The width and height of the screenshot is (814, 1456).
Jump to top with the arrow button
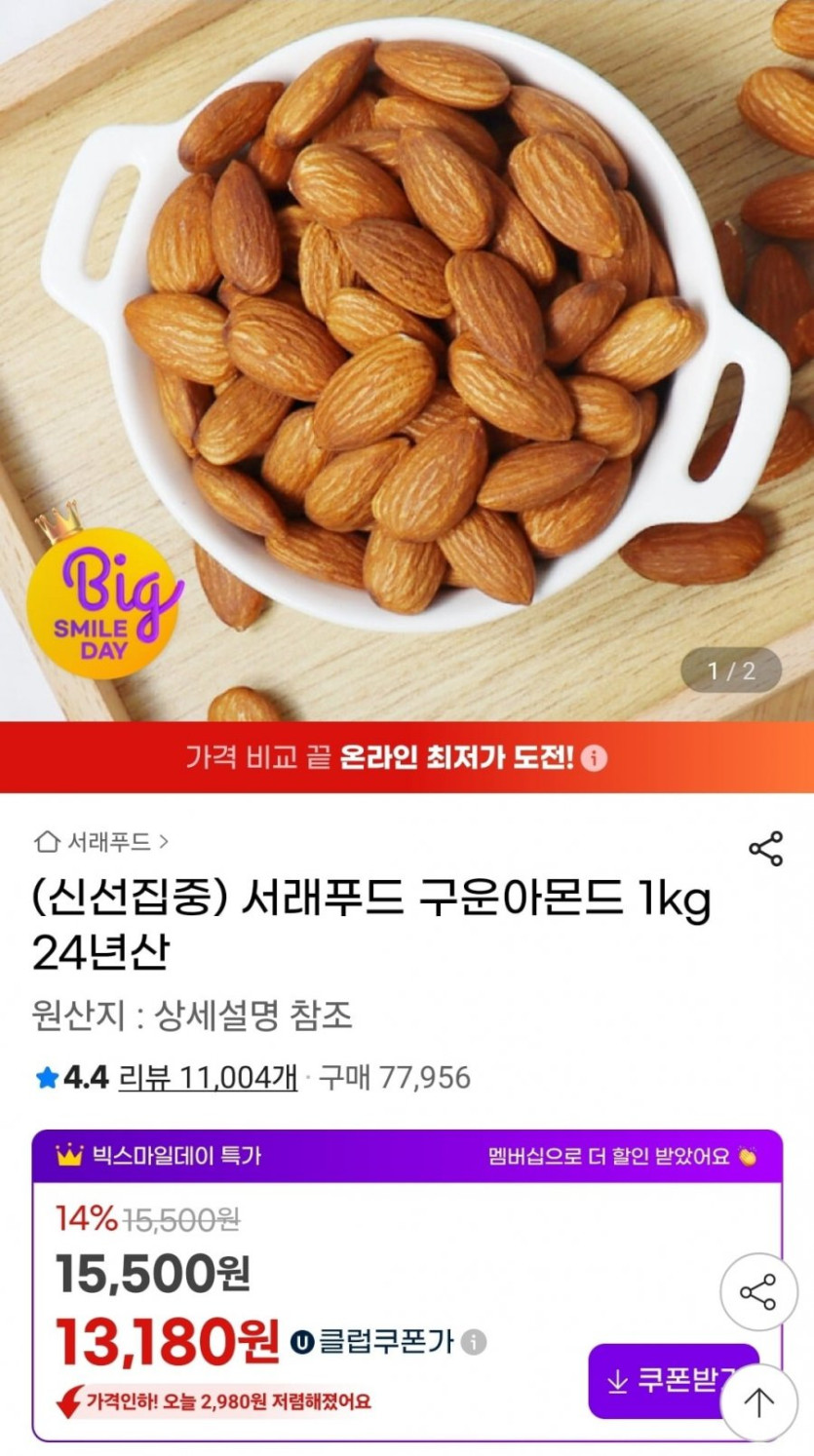[759, 1402]
